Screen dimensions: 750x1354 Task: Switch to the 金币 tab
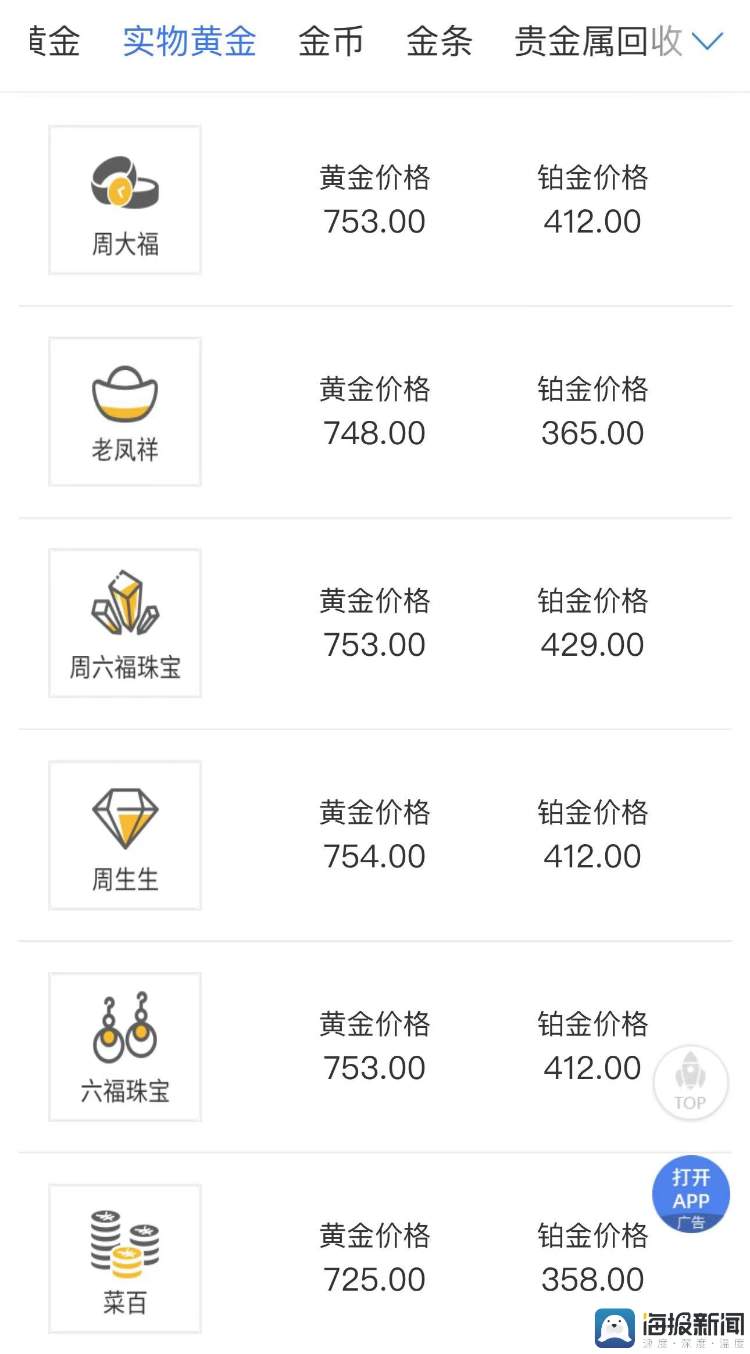coord(331,42)
